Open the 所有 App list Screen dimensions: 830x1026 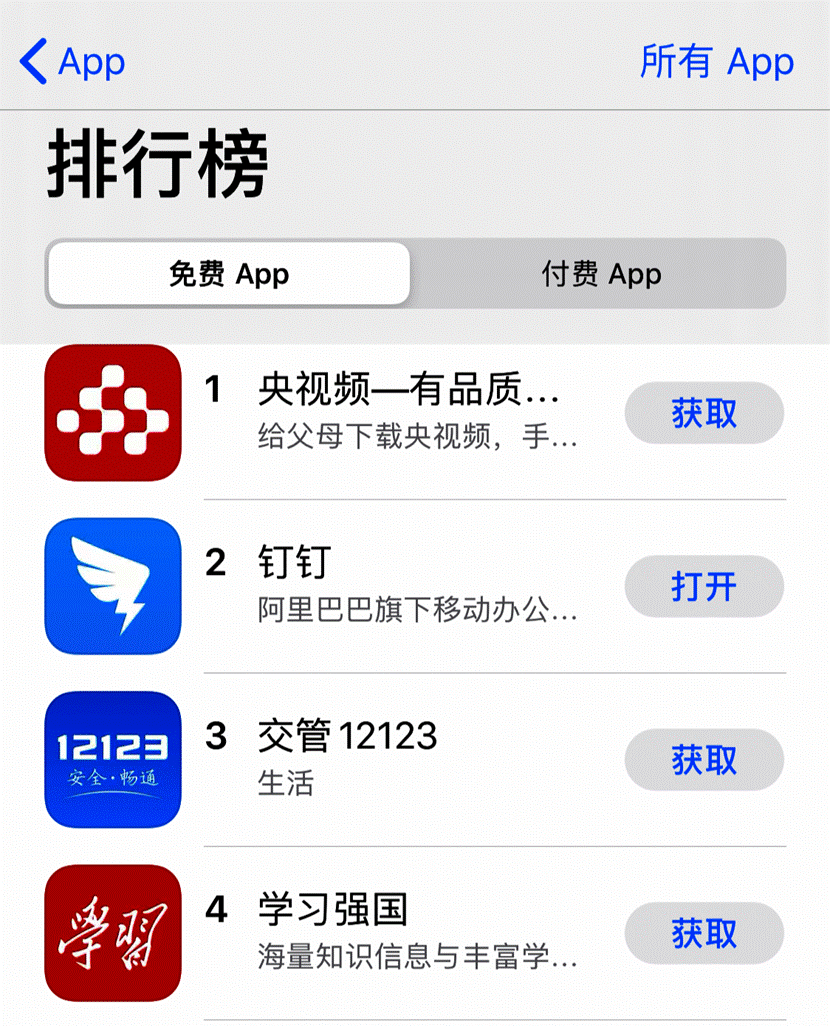tap(716, 62)
